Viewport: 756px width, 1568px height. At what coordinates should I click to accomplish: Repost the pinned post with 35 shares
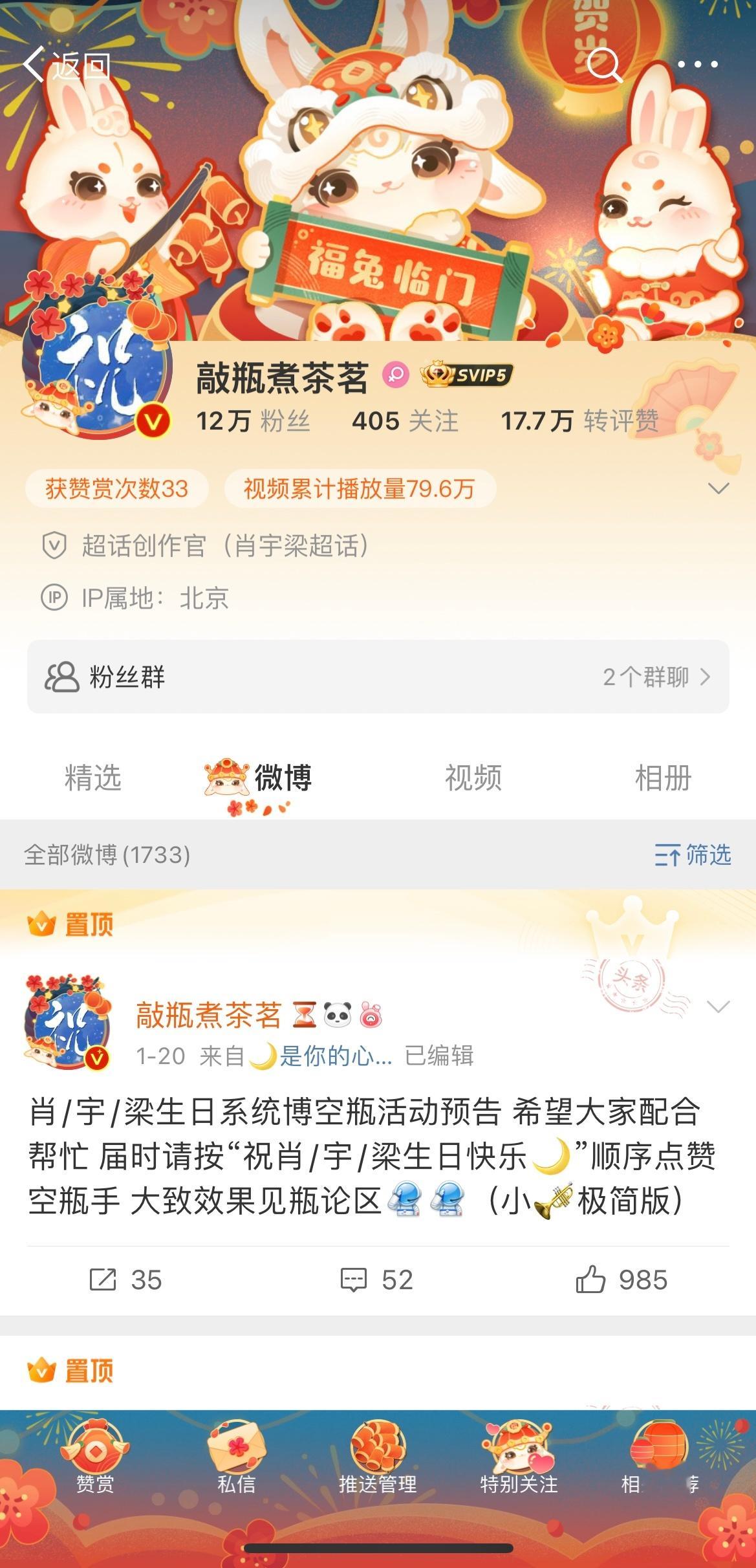click(x=125, y=1279)
